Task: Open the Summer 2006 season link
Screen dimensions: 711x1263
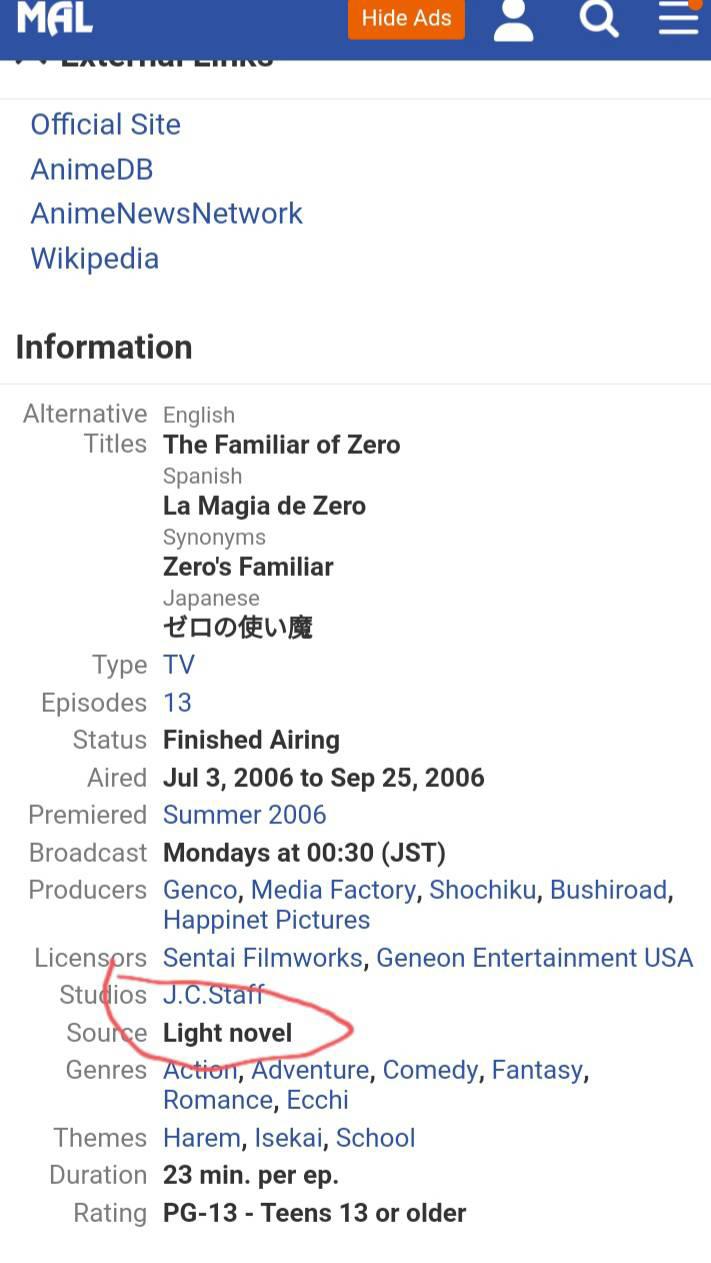Action: click(x=245, y=815)
